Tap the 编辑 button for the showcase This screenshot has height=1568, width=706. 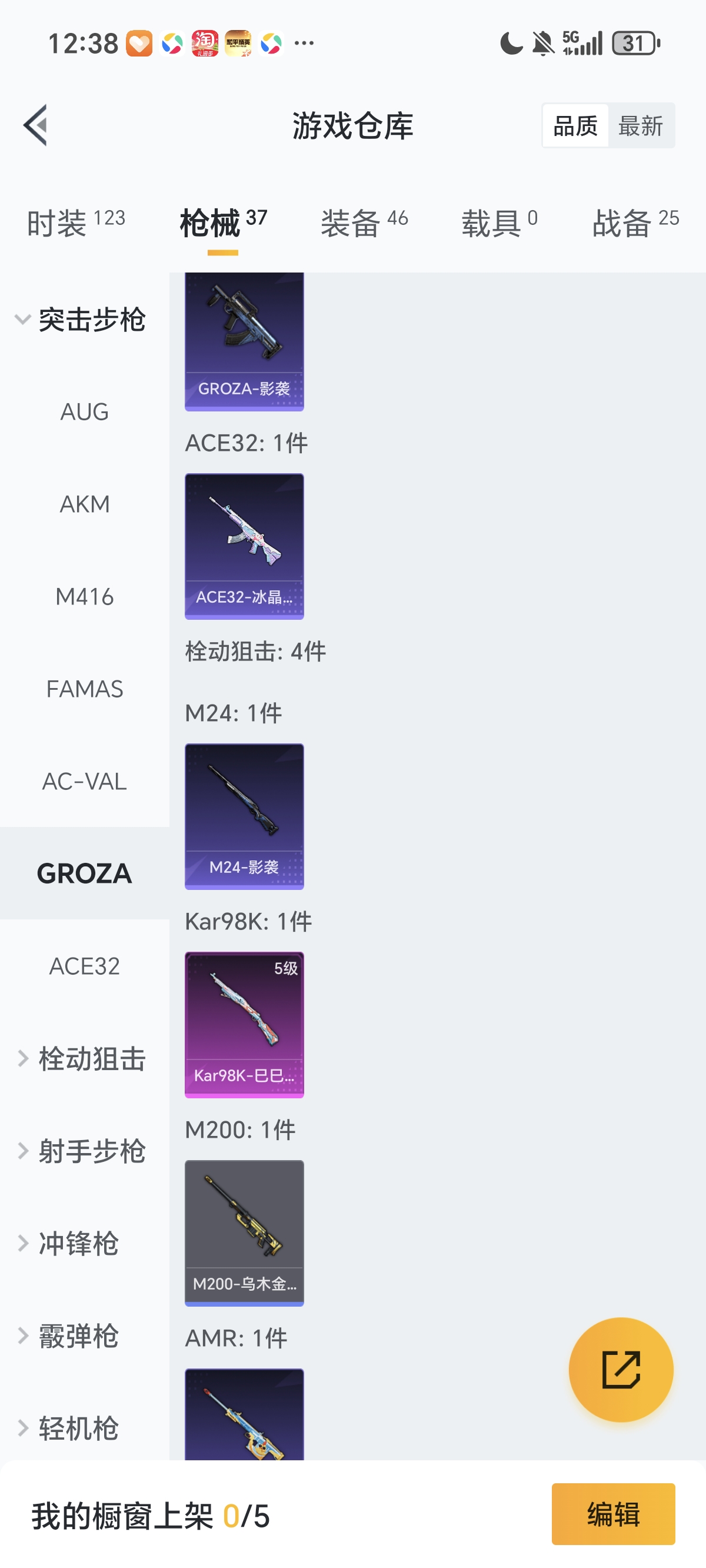point(613,1514)
